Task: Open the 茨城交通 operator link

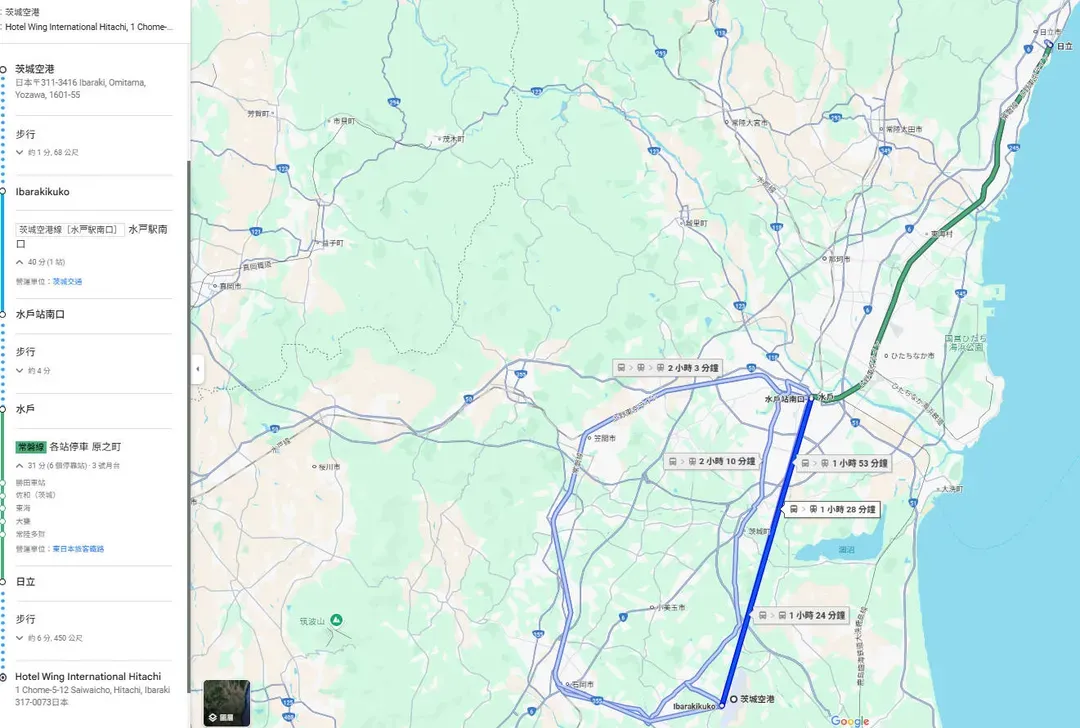Action: pos(67,282)
